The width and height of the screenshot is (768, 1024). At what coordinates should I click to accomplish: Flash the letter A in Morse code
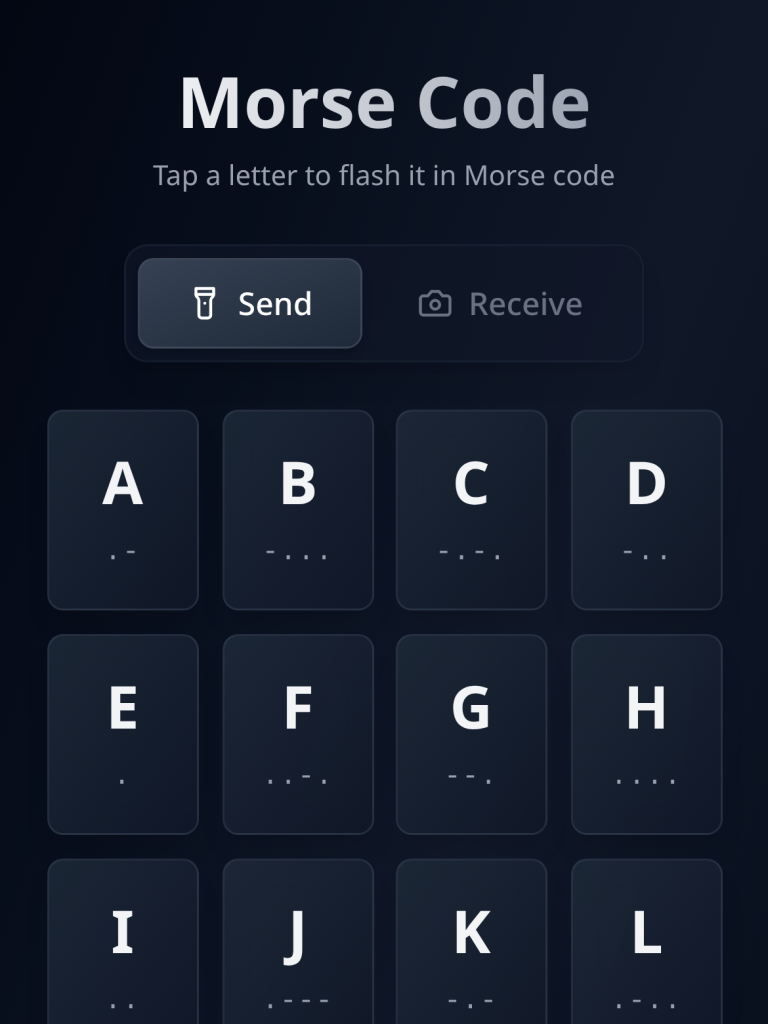coord(122,510)
